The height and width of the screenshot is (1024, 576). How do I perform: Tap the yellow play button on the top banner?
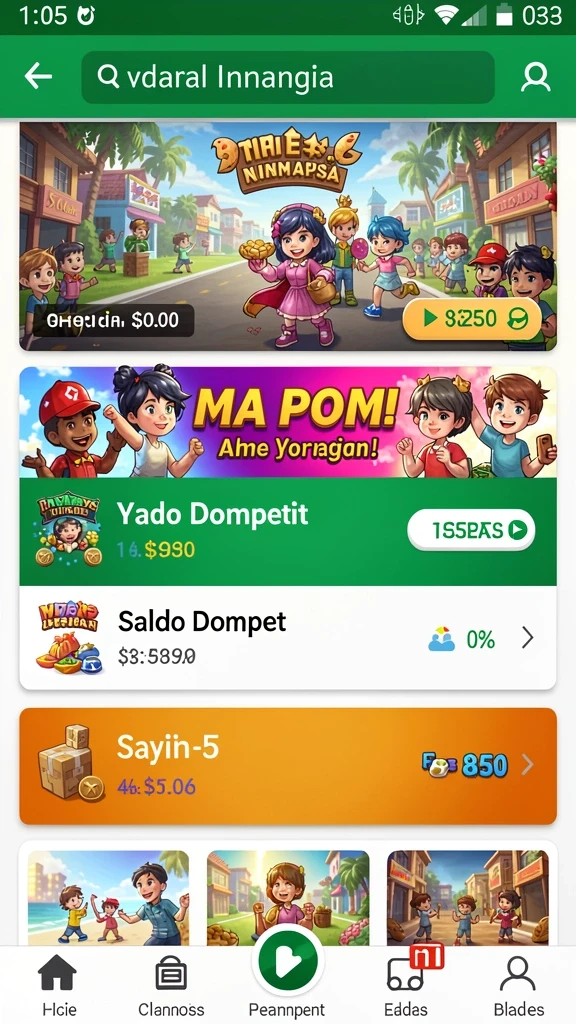(x=472, y=319)
